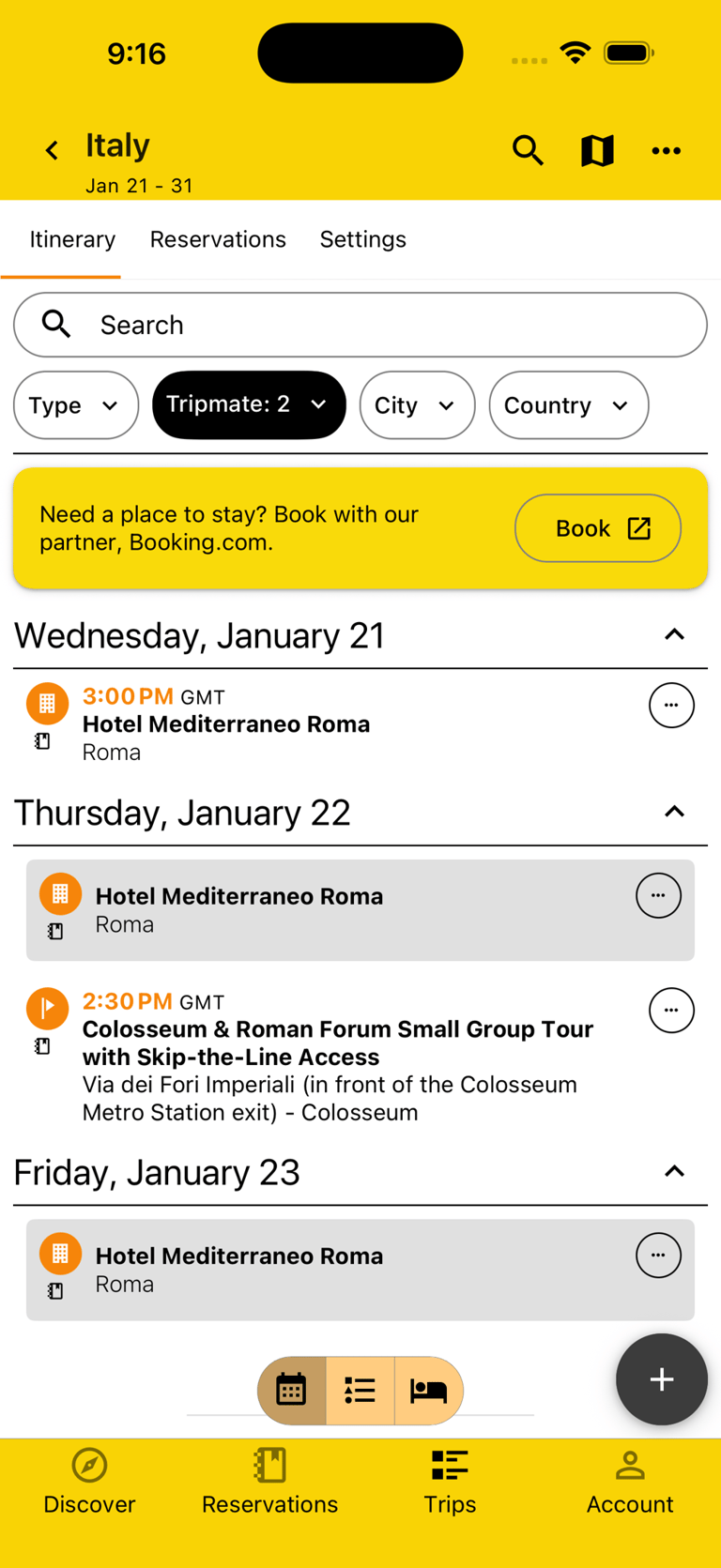Switch to calendar view using the calendar icon

click(x=291, y=1391)
